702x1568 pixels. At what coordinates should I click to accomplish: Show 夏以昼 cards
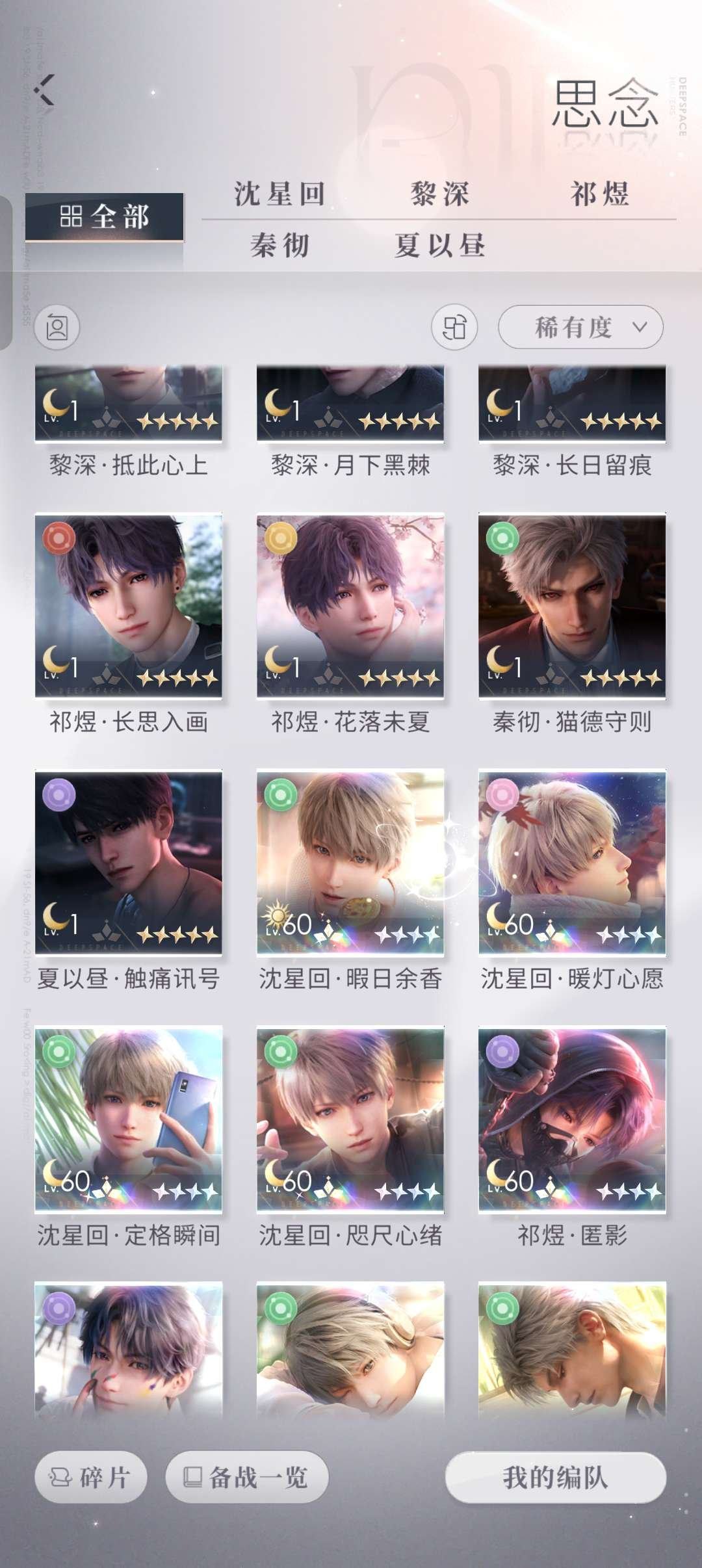[x=439, y=246]
